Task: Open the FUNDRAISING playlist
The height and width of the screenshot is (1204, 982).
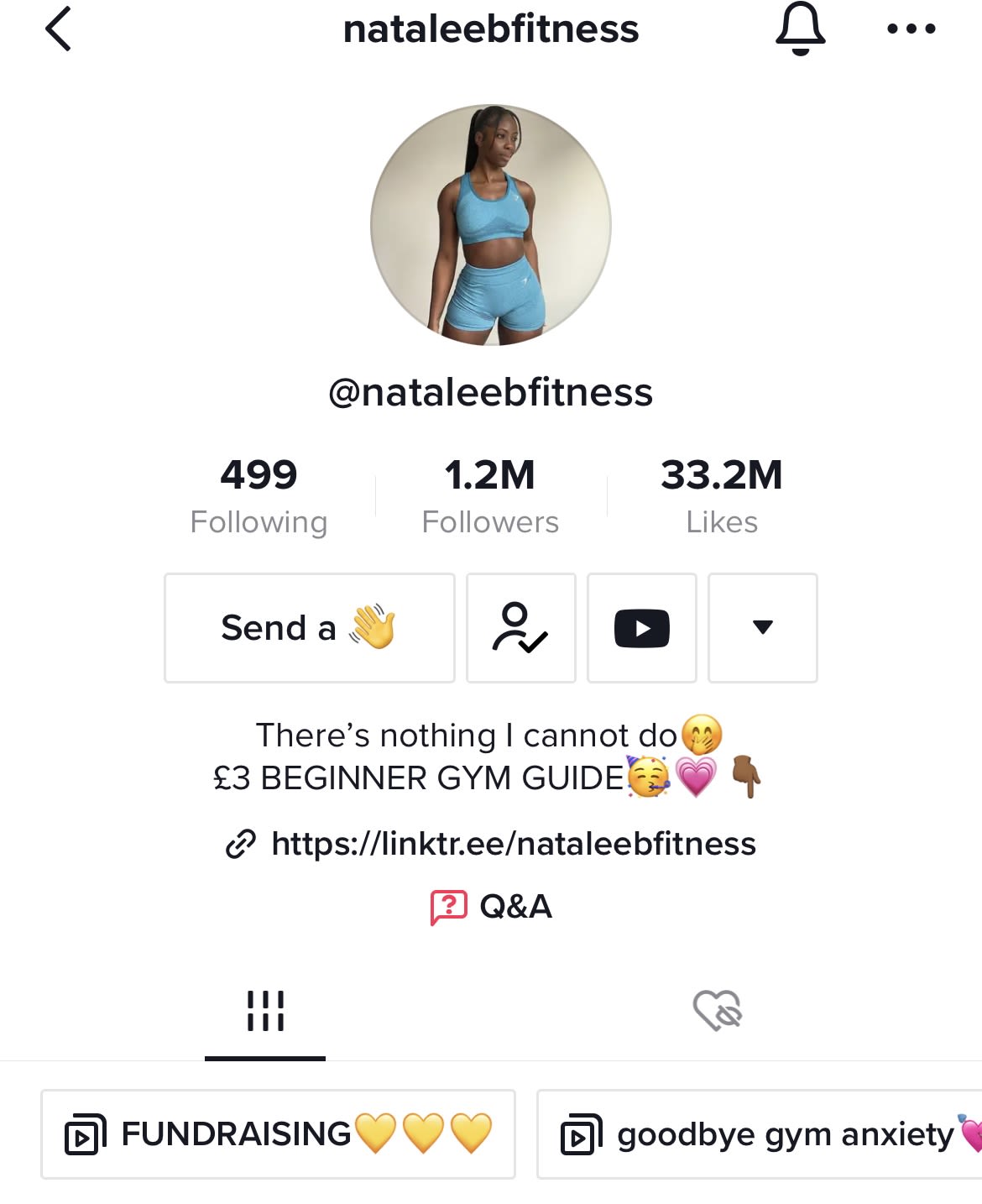Action: click(278, 1134)
